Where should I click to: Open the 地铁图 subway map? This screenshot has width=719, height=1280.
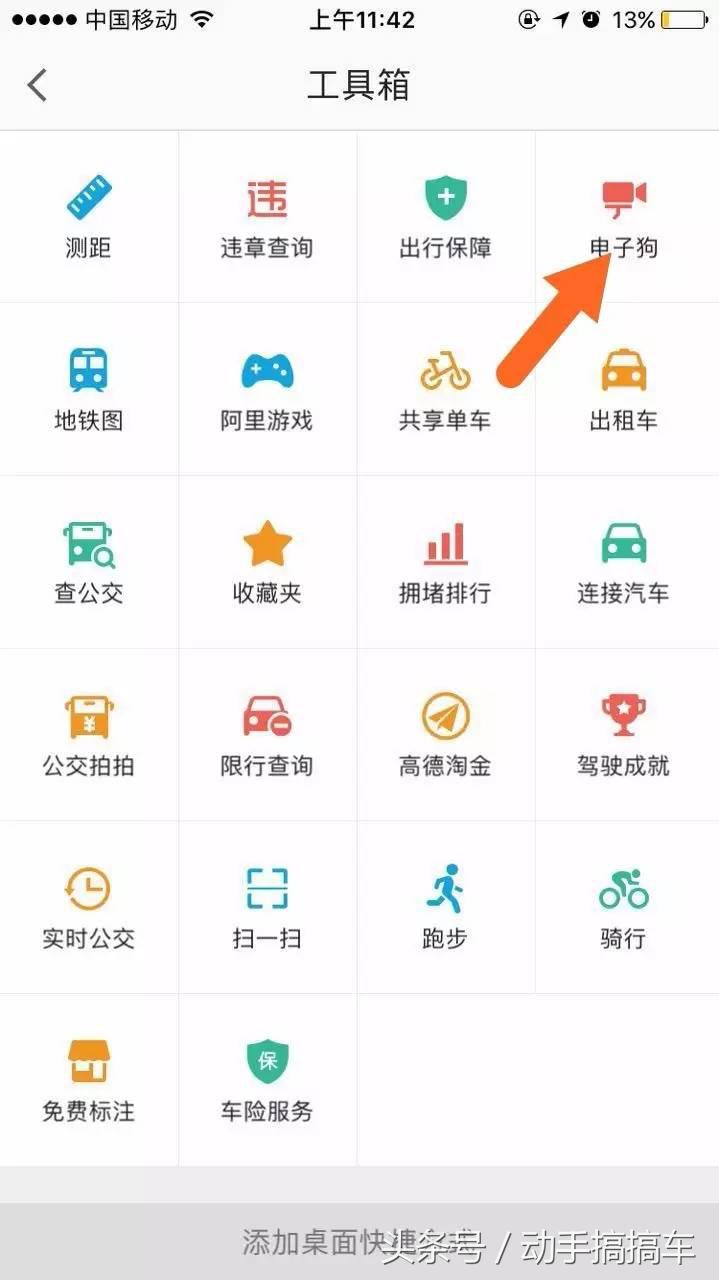click(89, 390)
